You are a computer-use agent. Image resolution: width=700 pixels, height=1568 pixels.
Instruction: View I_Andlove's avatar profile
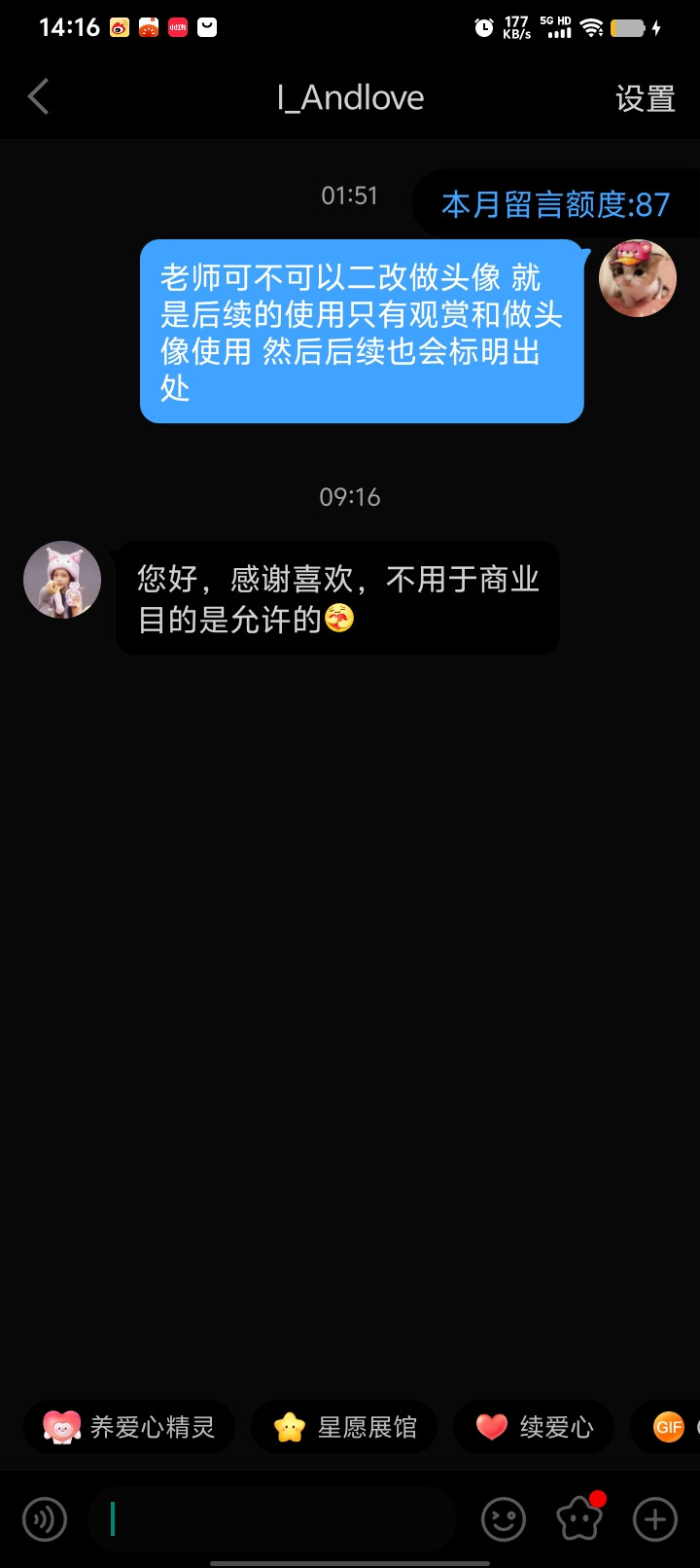pos(62,580)
